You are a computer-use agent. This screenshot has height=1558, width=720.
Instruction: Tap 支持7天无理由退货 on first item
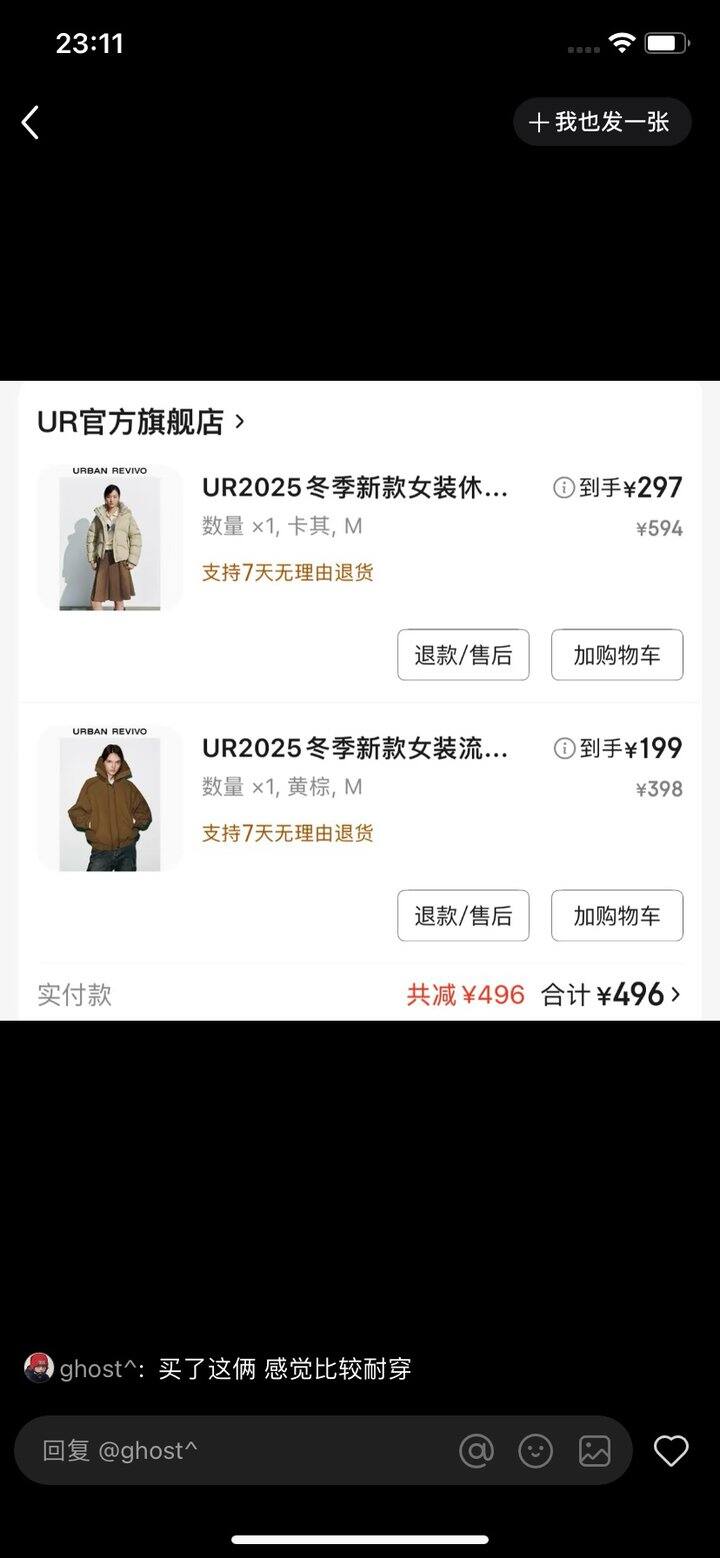287,575
